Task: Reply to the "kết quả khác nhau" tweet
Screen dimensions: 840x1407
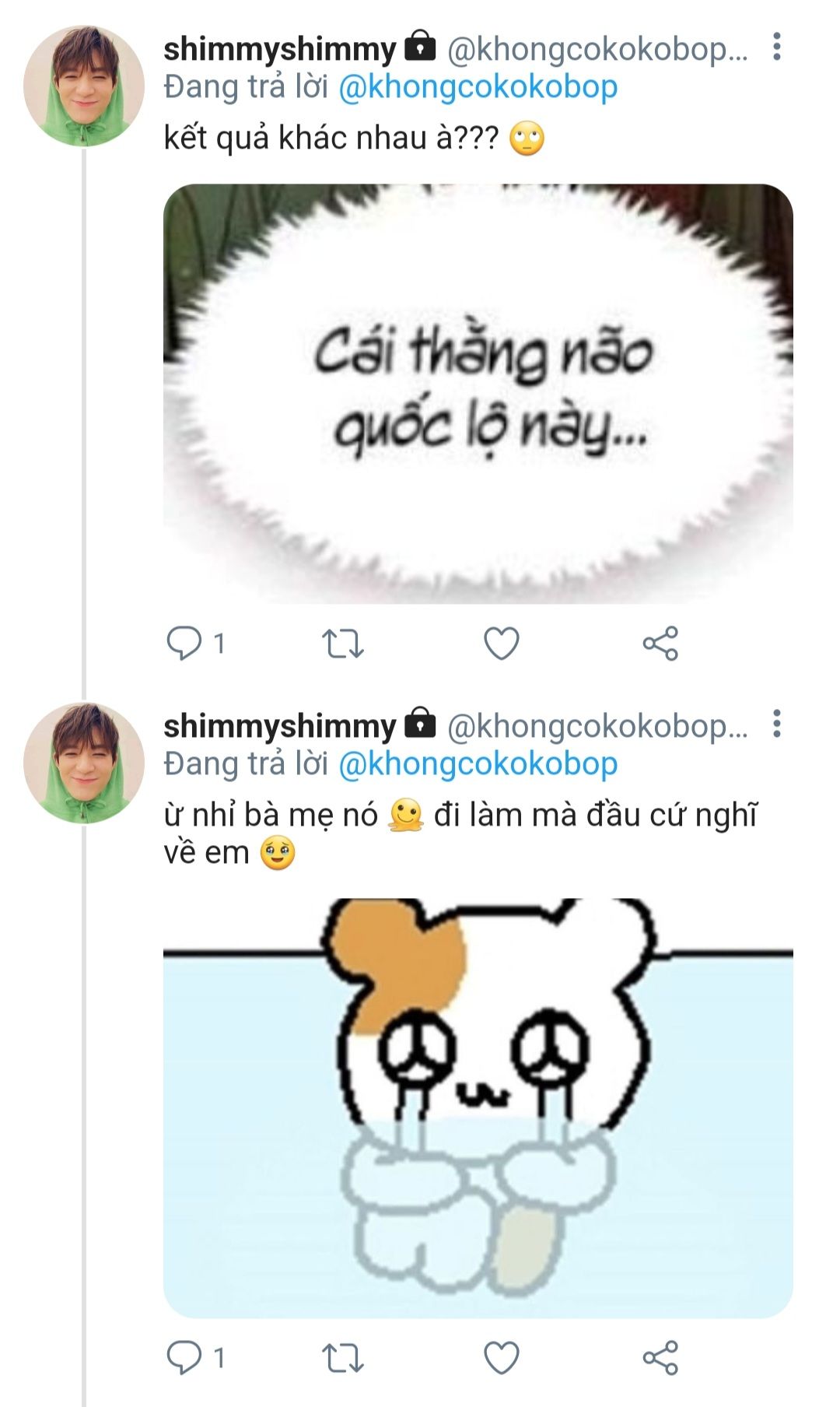Action: [x=184, y=644]
